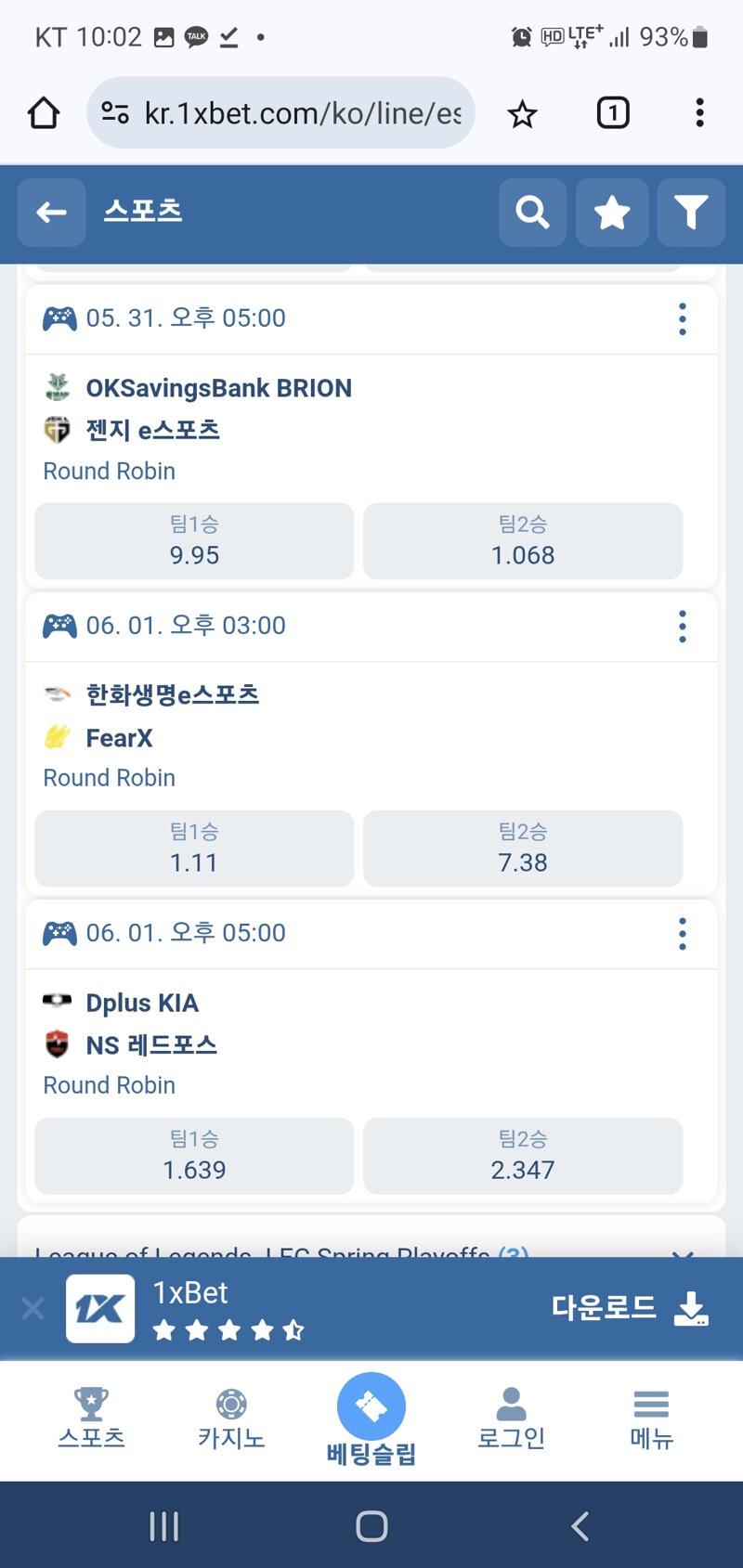Open options for the 06. 01. 오후 05:00 match
The height and width of the screenshot is (1568, 743).
pos(683,934)
